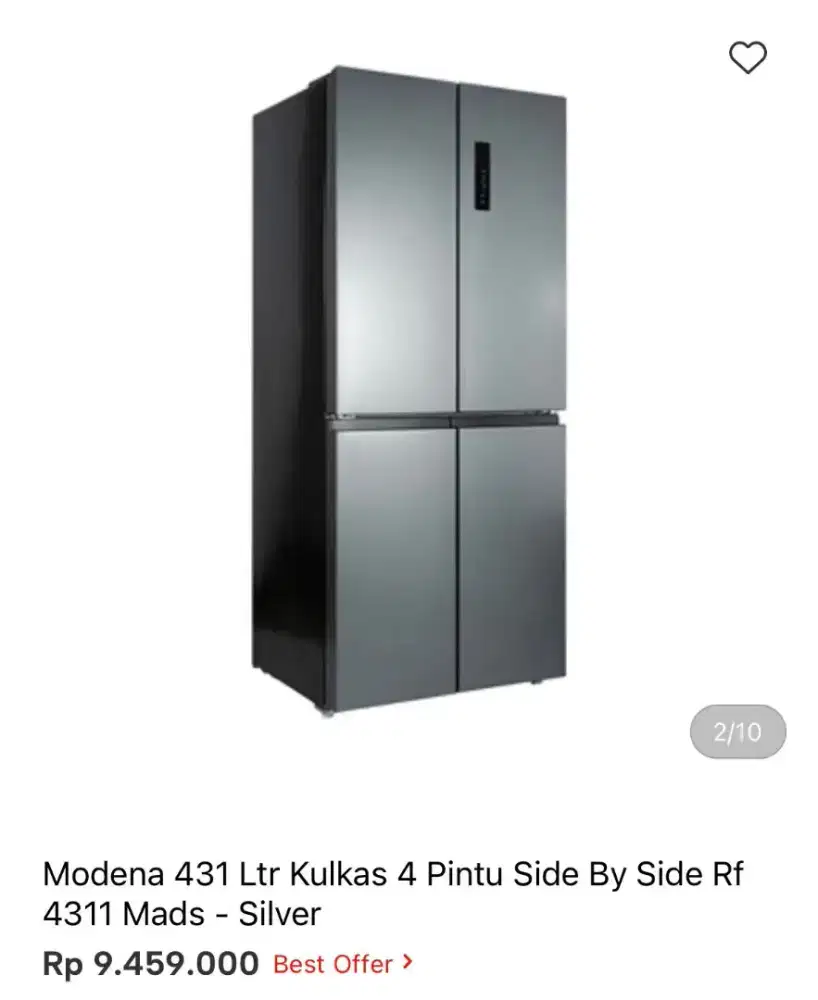Open the Modena refrigerator product image
This screenshot has width=818, height=1000.
408,390
